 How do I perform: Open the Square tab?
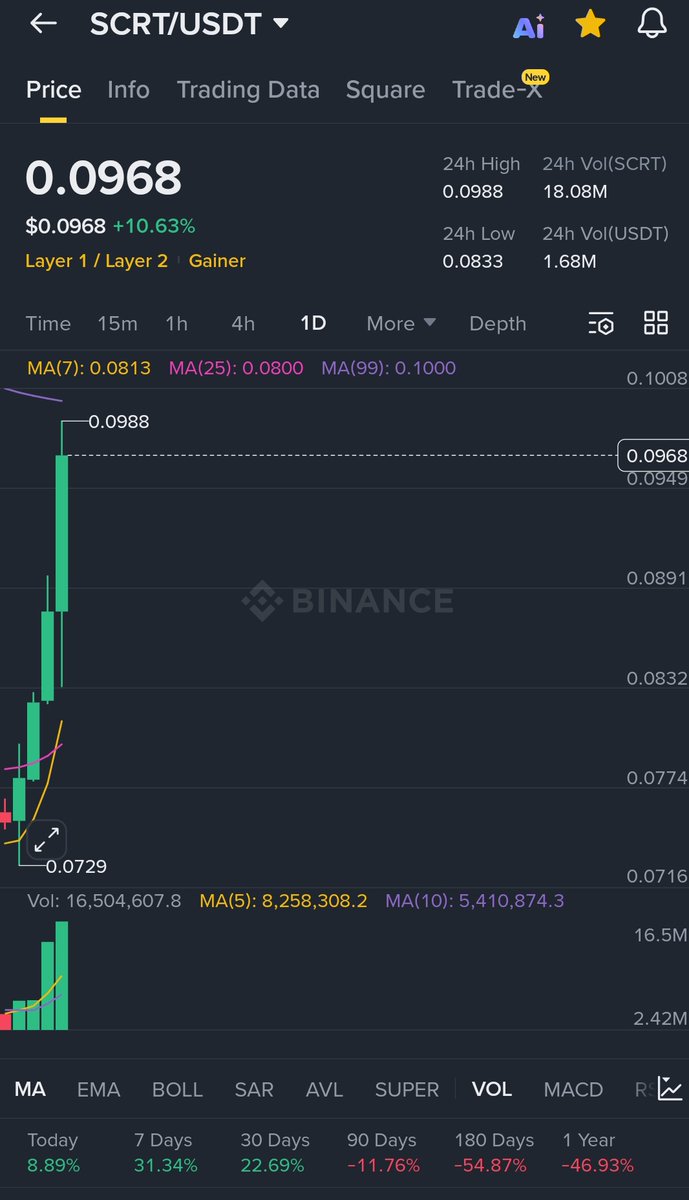[385, 90]
